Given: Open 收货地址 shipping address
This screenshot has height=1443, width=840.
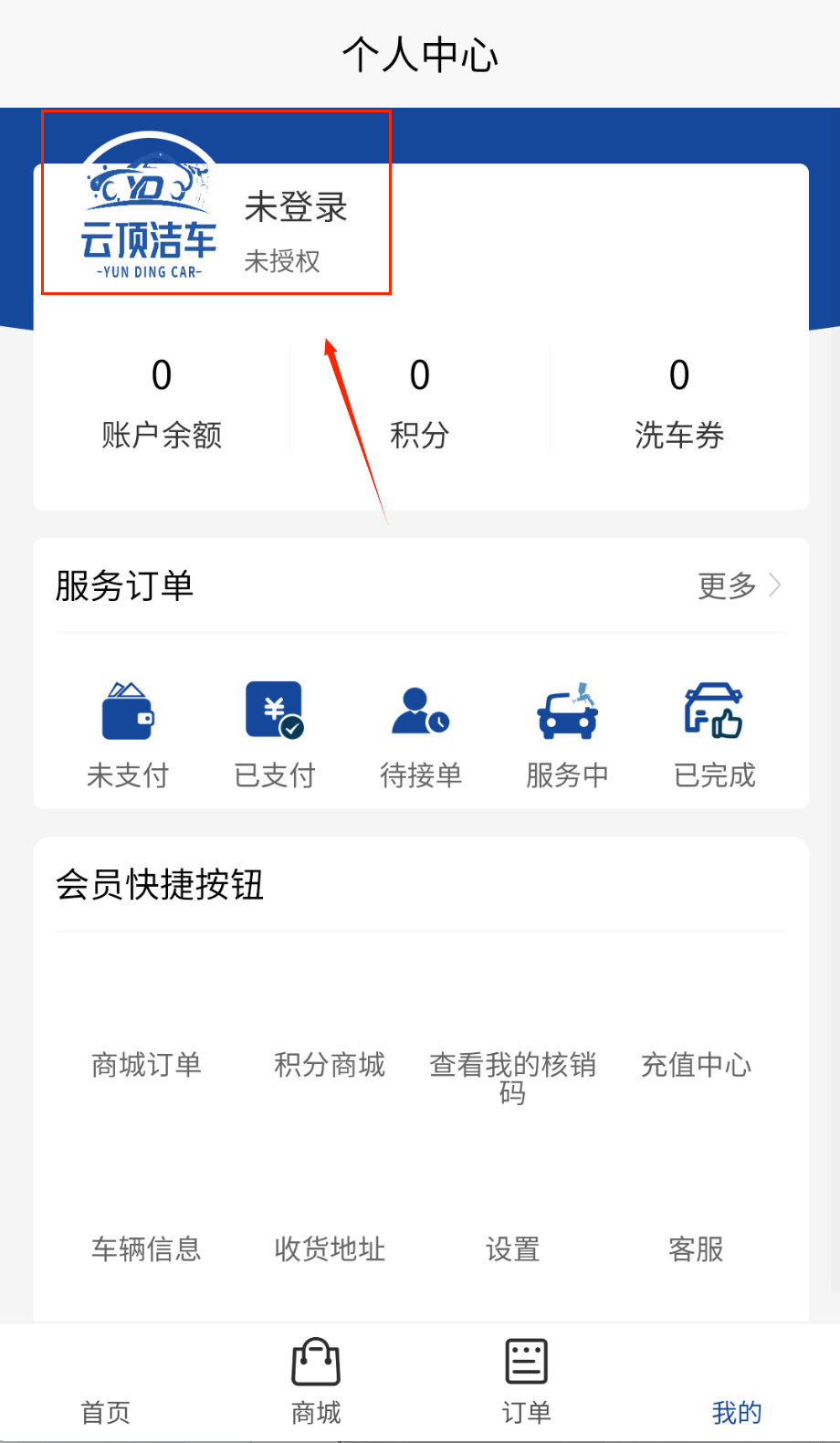Looking at the screenshot, I should pyautogui.click(x=330, y=1248).
